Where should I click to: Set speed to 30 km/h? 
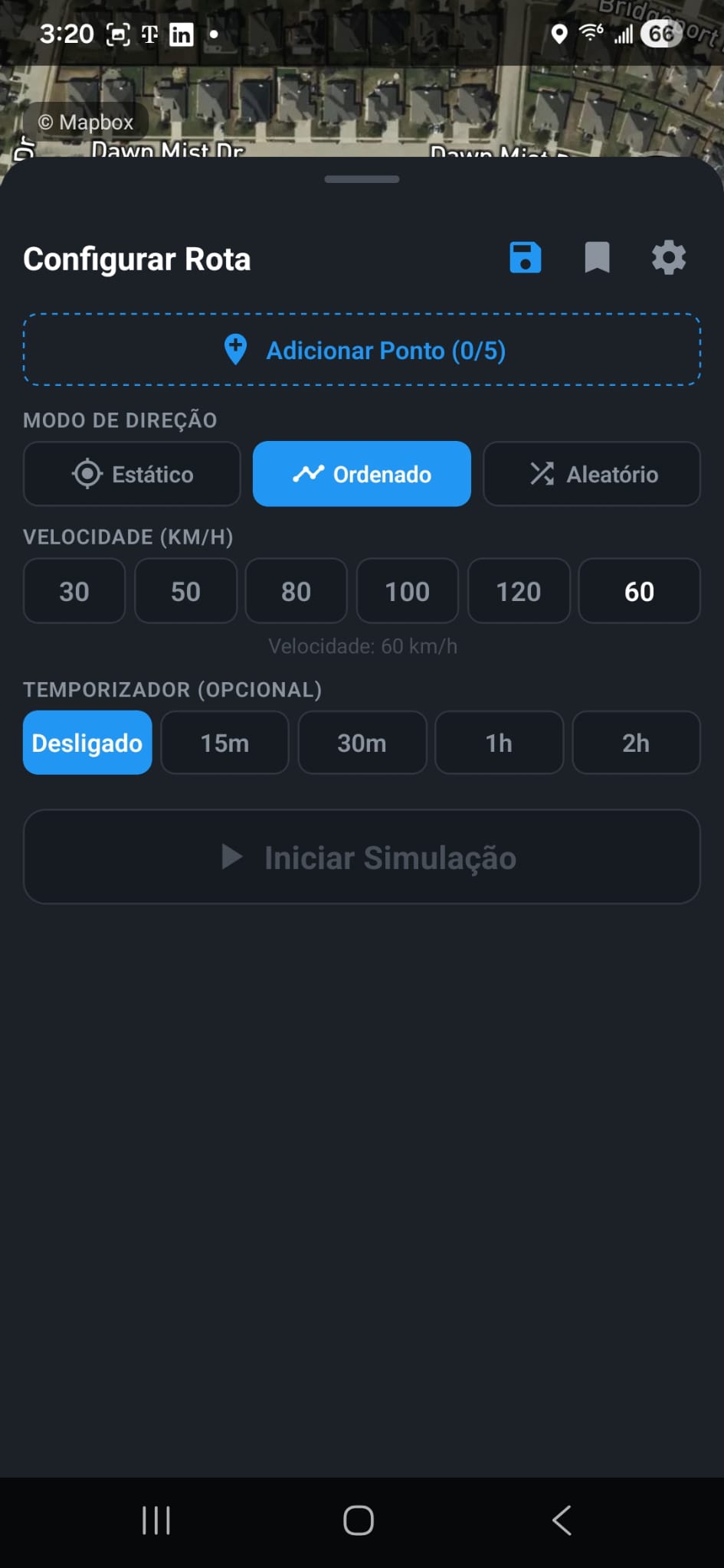tap(74, 591)
